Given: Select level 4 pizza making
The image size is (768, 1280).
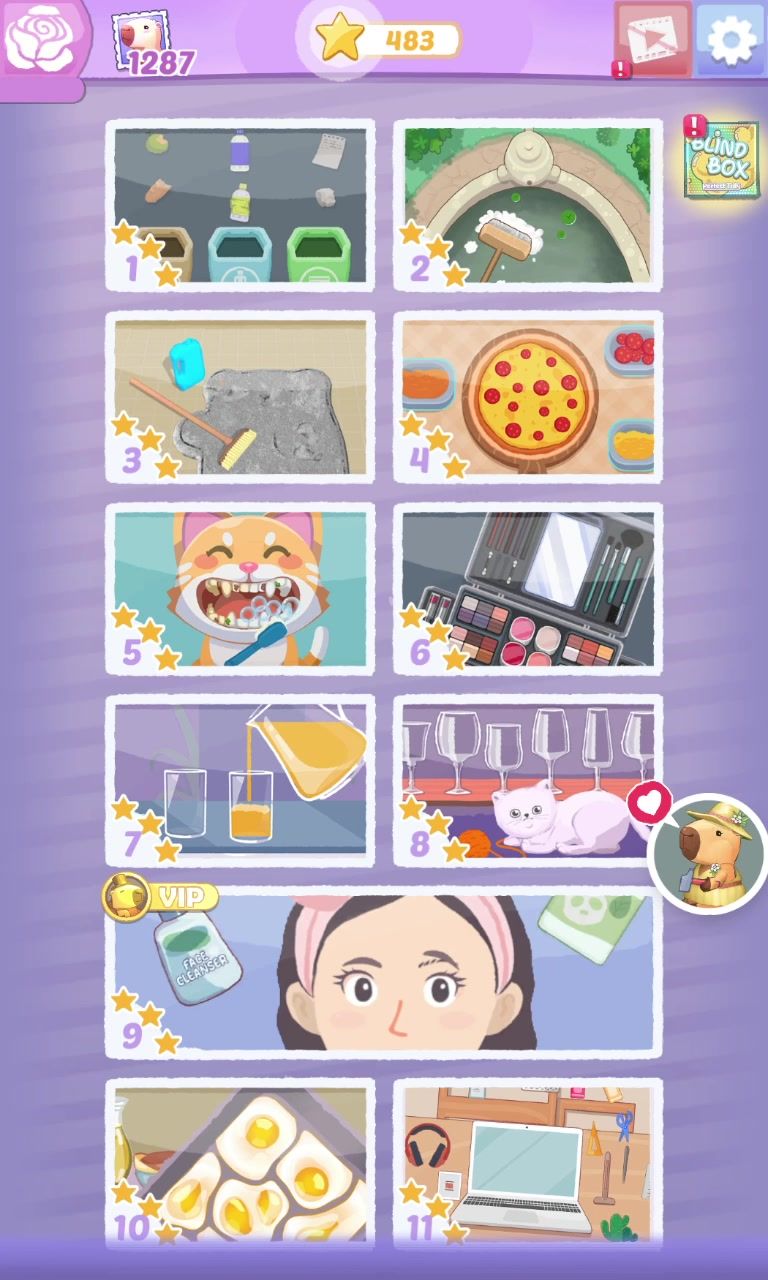Looking at the screenshot, I should coord(528,397).
